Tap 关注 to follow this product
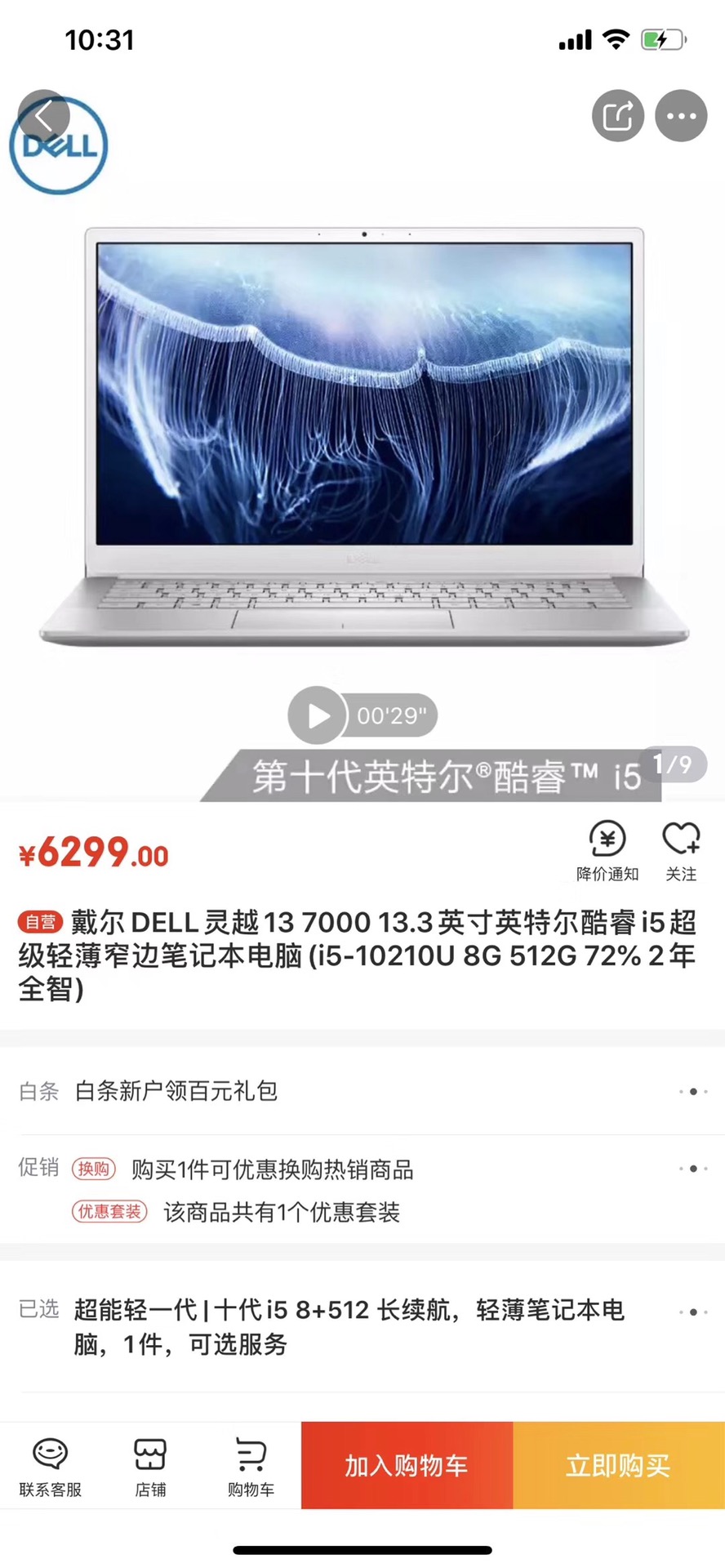 point(681,851)
